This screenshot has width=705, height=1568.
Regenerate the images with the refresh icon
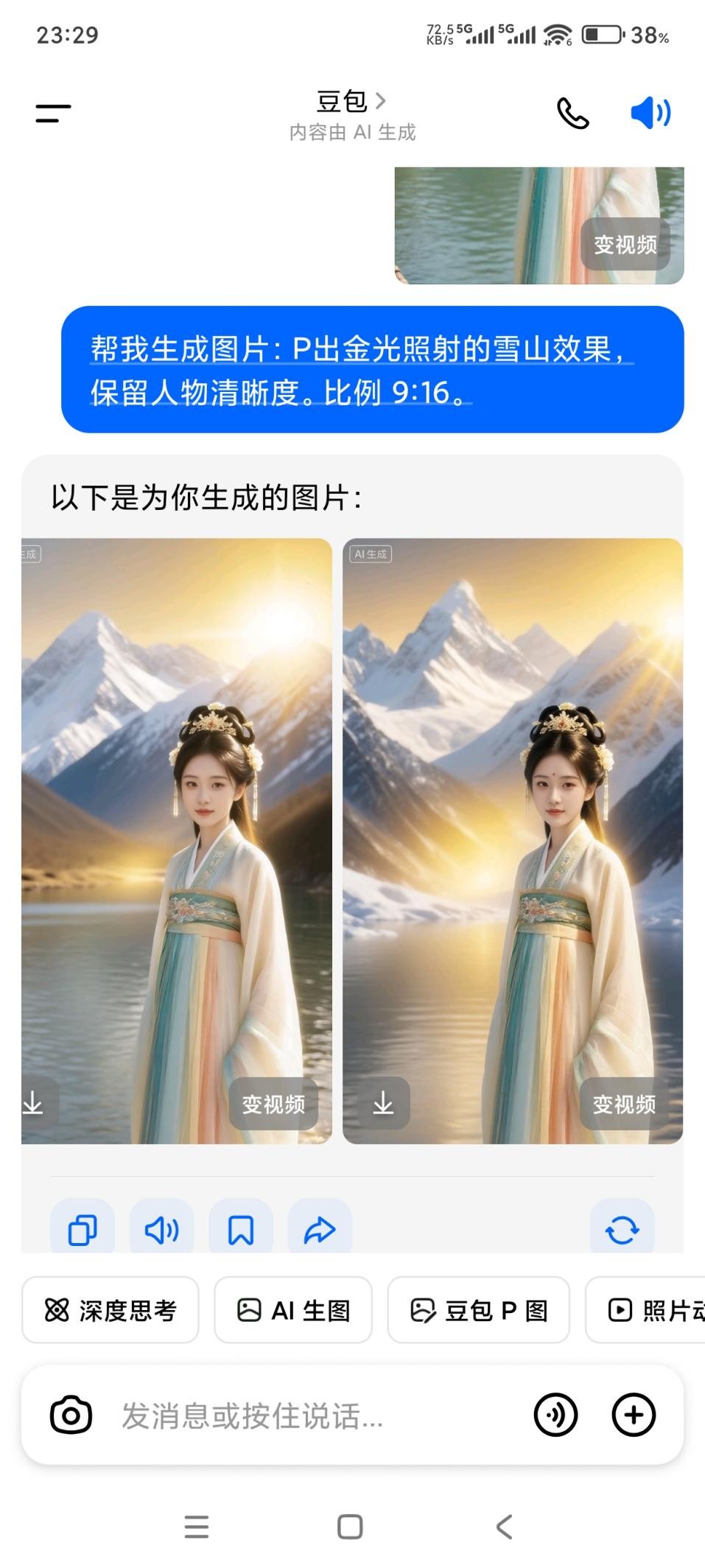coord(622,1229)
